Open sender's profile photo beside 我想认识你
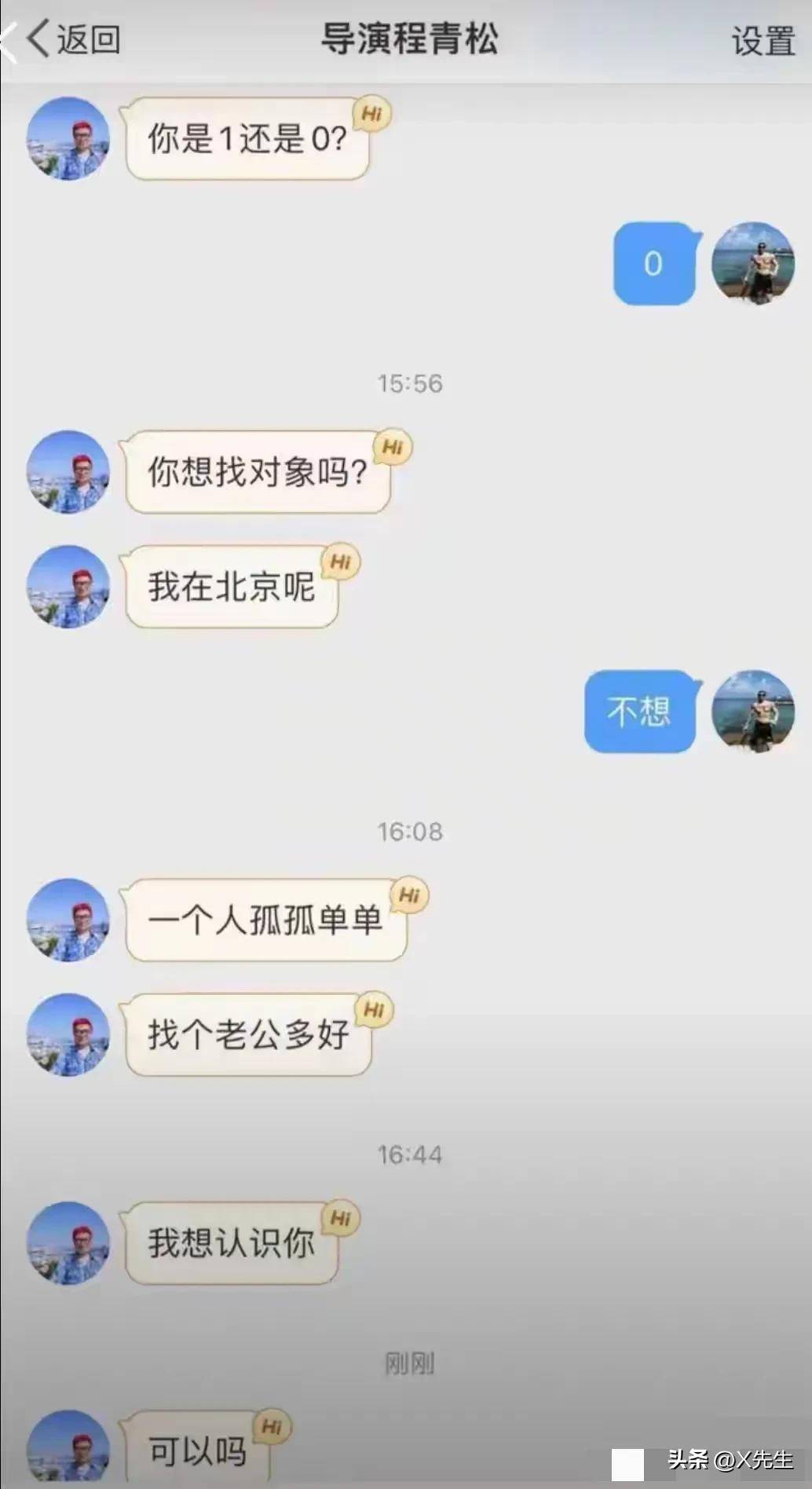Viewport: 812px width, 1489px height. coord(68,1242)
